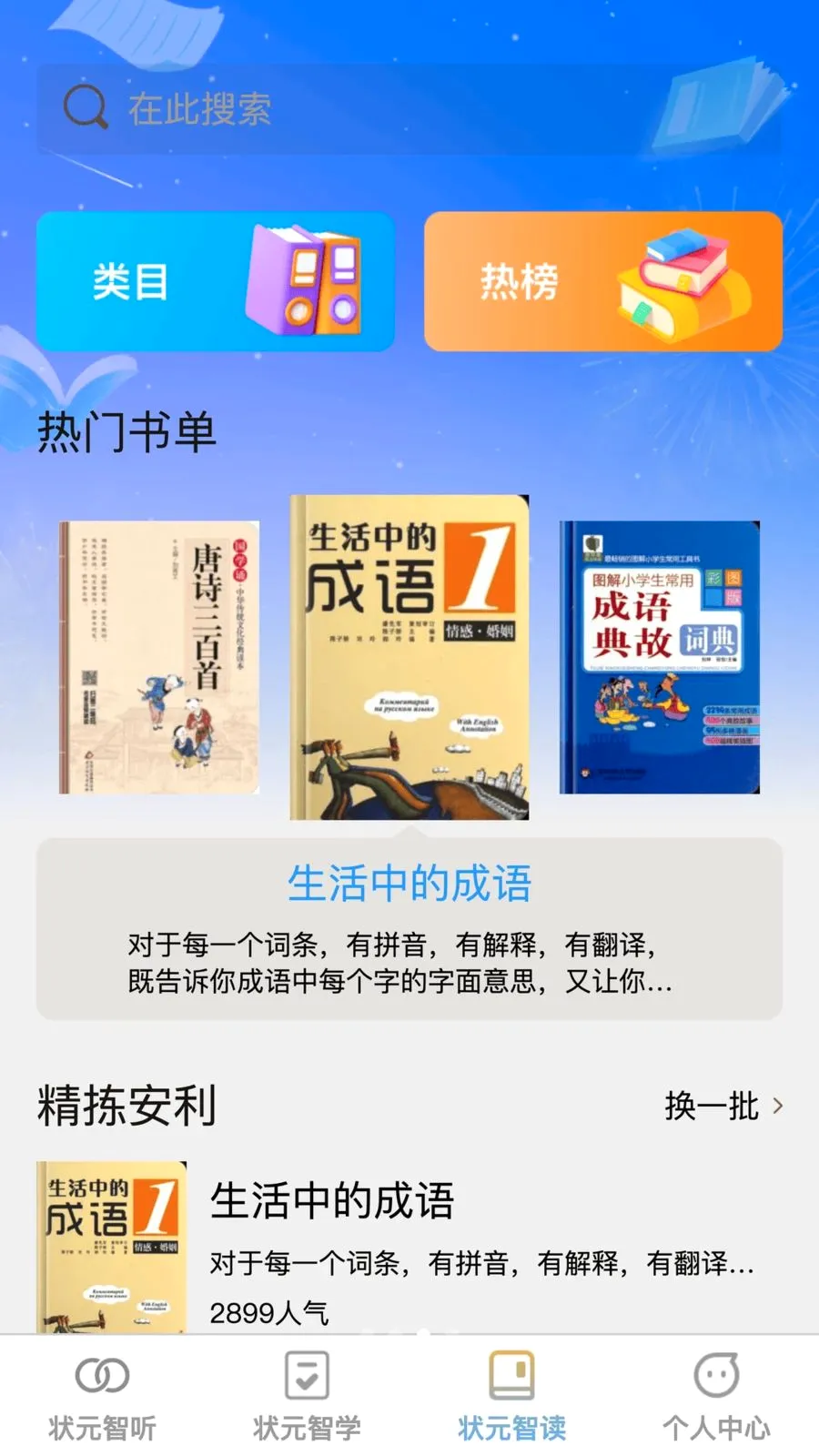The image size is (819, 1456).
Task: Open the 生活中的成语 featured book cover
Action: [409, 657]
